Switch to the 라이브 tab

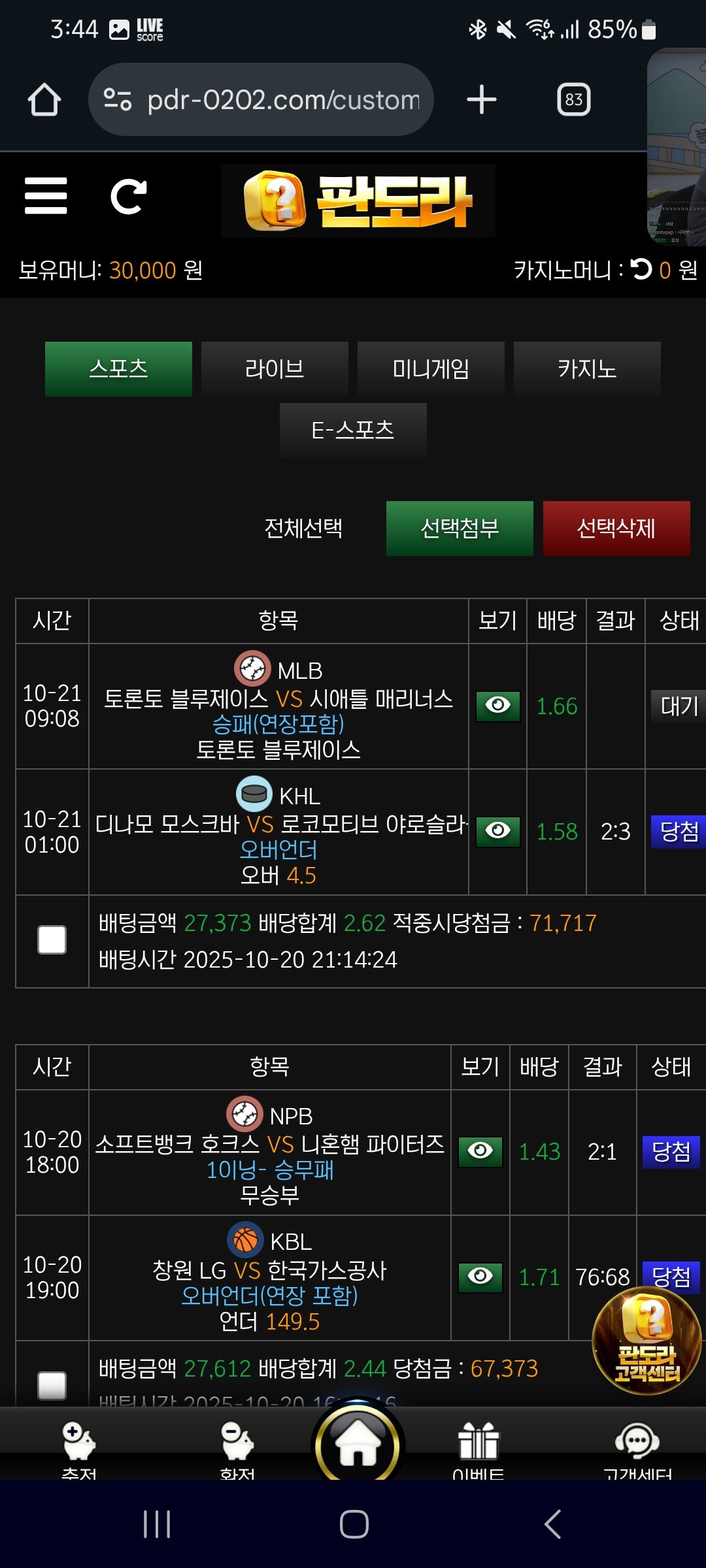click(x=275, y=369)
